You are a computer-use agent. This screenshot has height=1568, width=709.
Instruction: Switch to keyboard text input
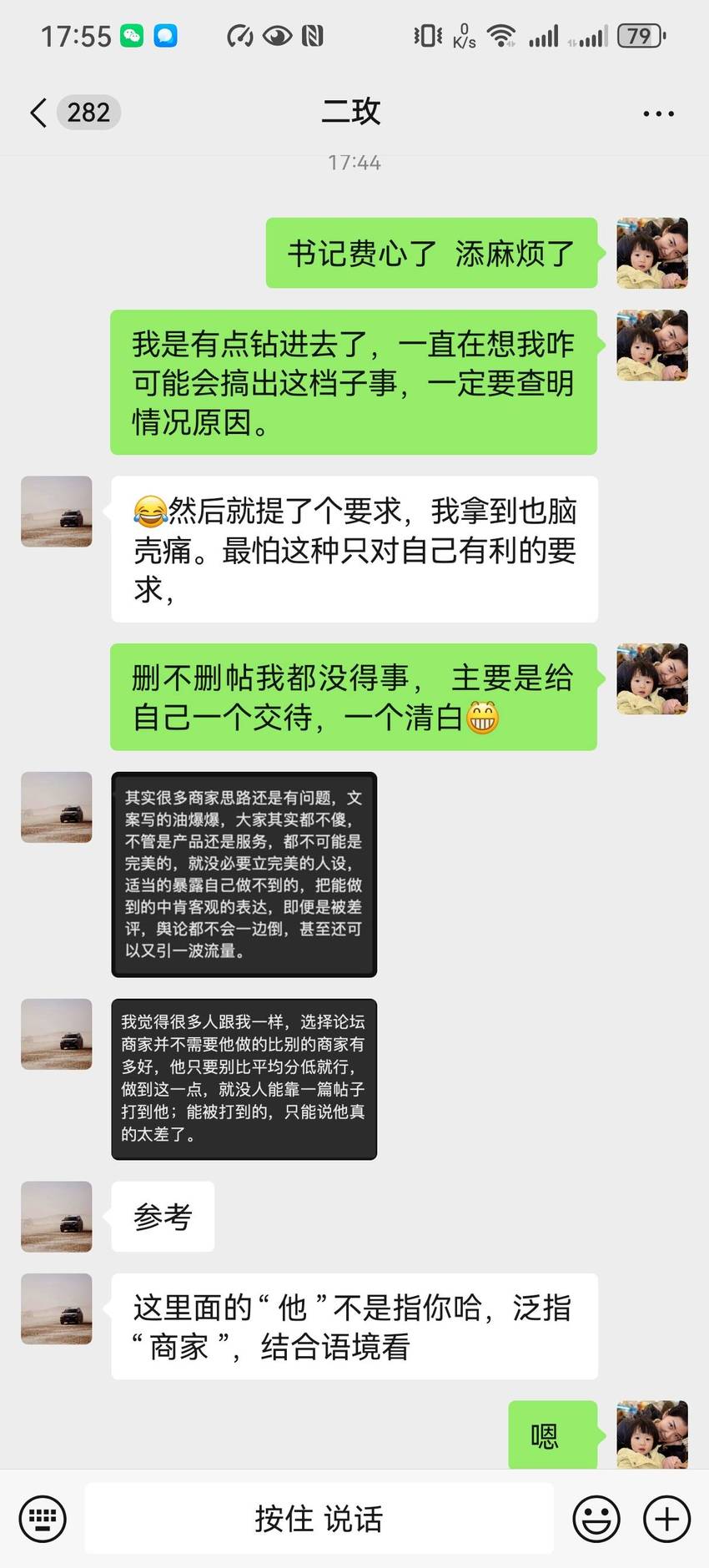click(x=43, y=1518)
